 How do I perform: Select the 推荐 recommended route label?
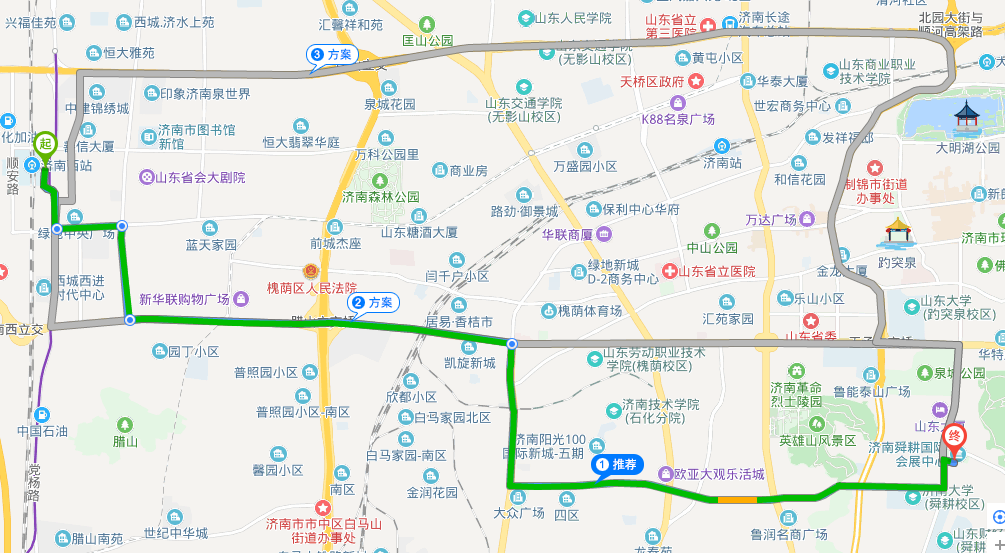coord(617,464)
